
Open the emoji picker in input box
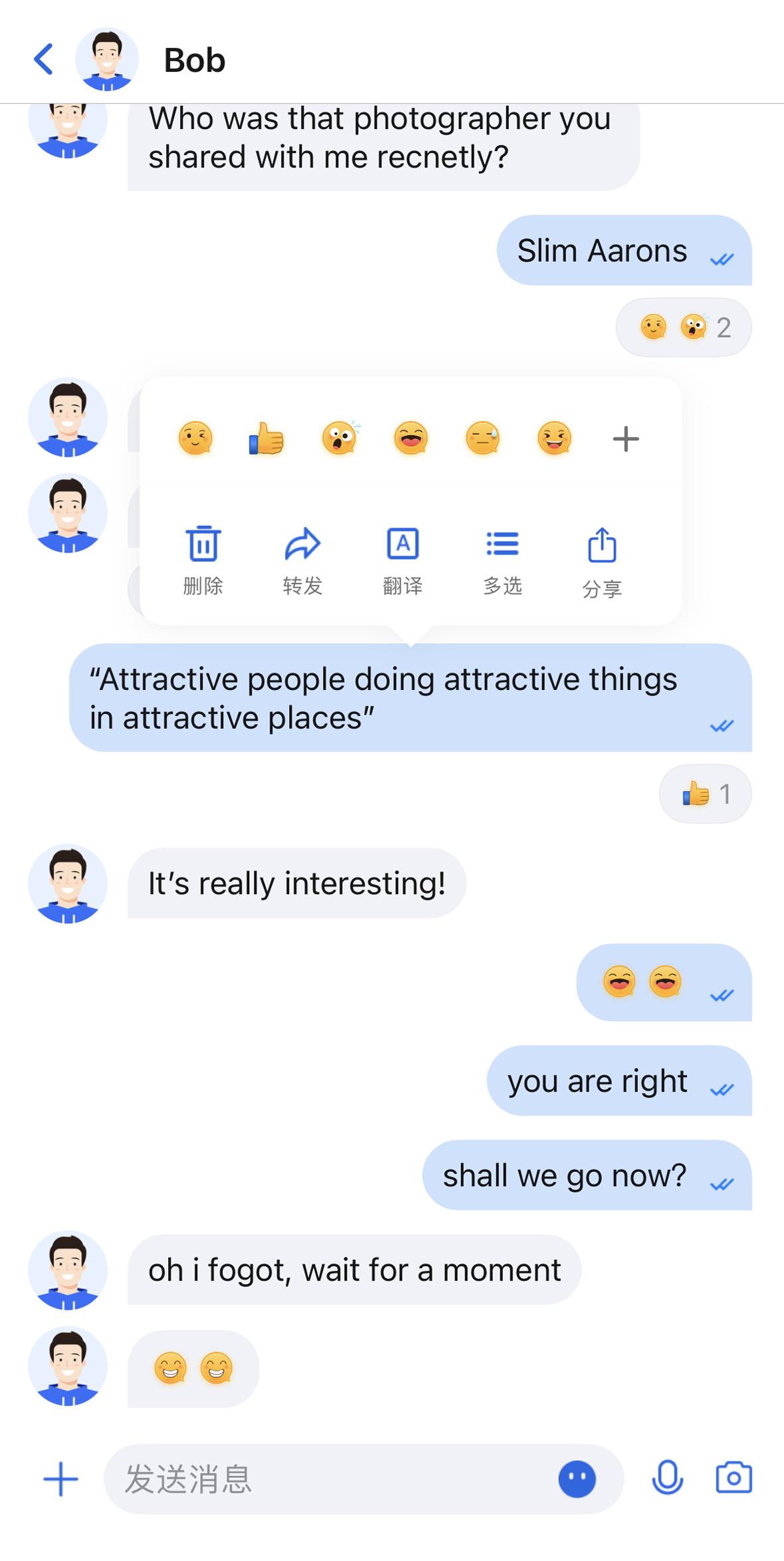click(x=577, y=1479)
